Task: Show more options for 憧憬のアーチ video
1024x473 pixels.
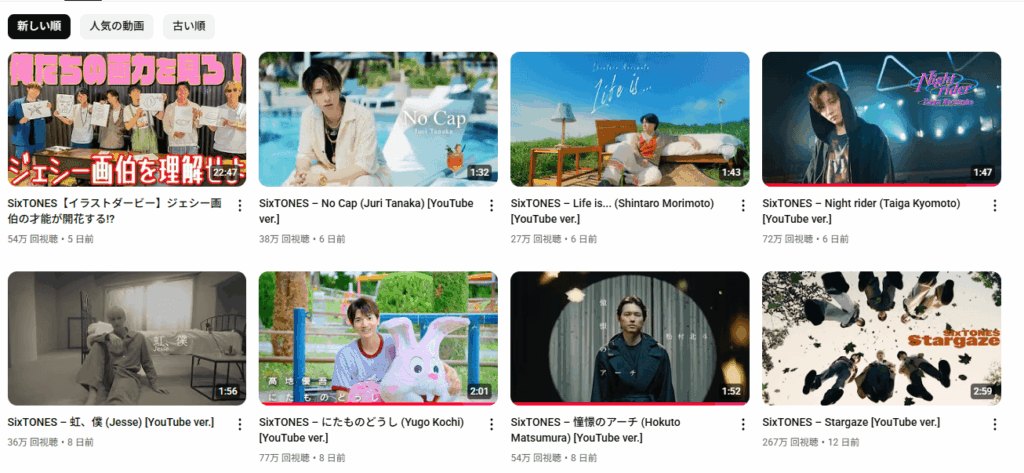Action: point(742,424)
